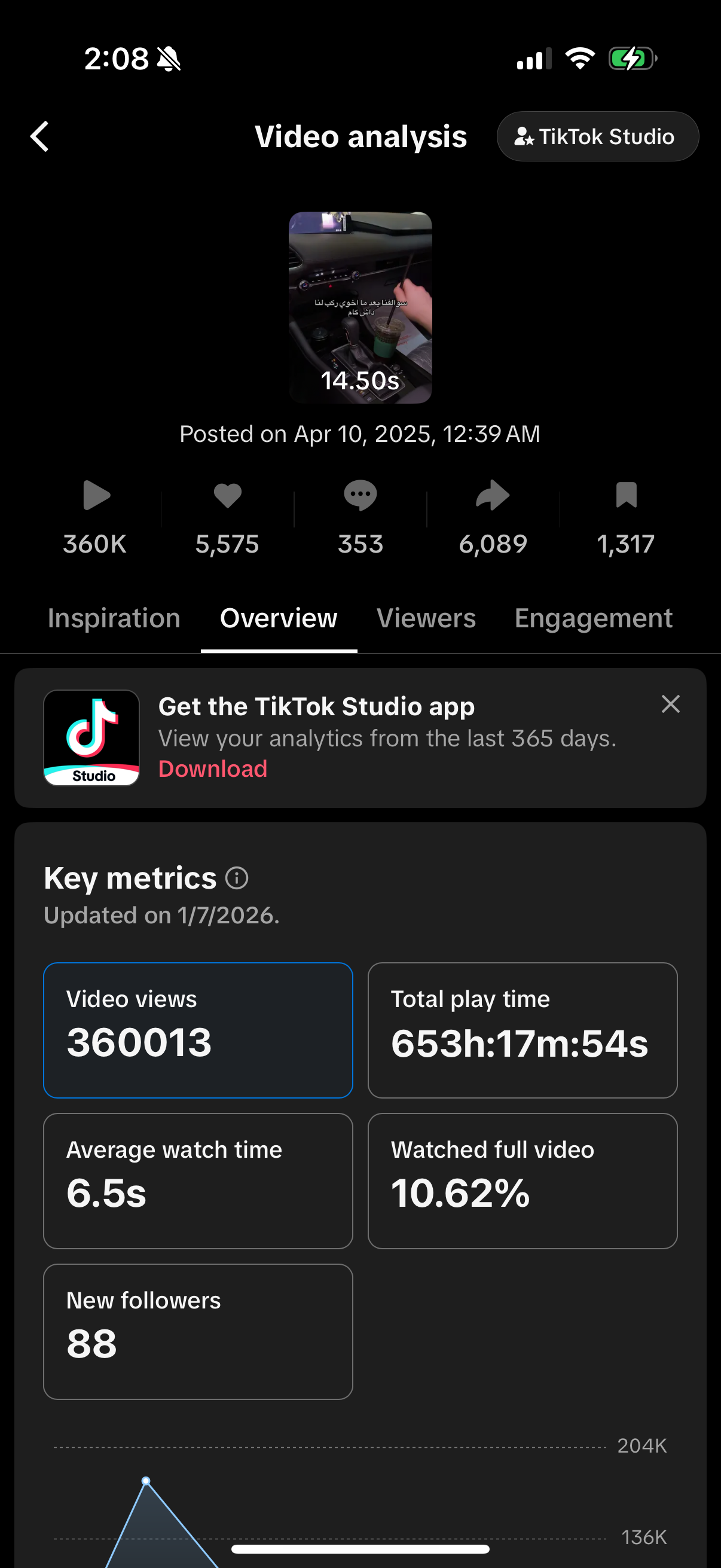Download the TikTok Studio app
This screenshot has height=1568, width=721.
pyautogui.click(x=212, y=769)
